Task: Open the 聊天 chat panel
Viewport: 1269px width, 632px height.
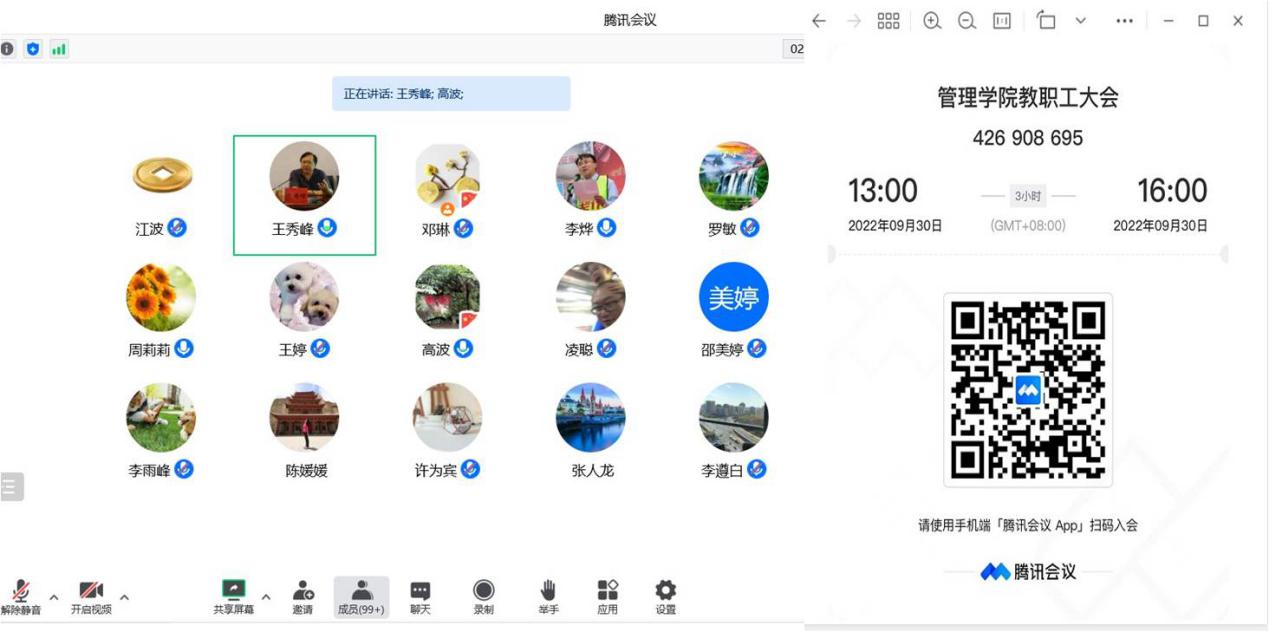Action: pos(420,596)
